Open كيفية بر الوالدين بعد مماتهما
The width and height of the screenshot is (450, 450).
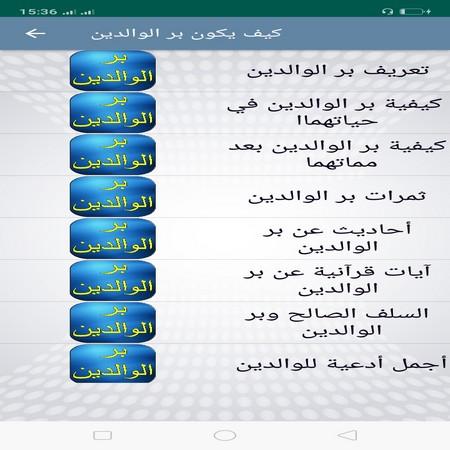(225, 155)
